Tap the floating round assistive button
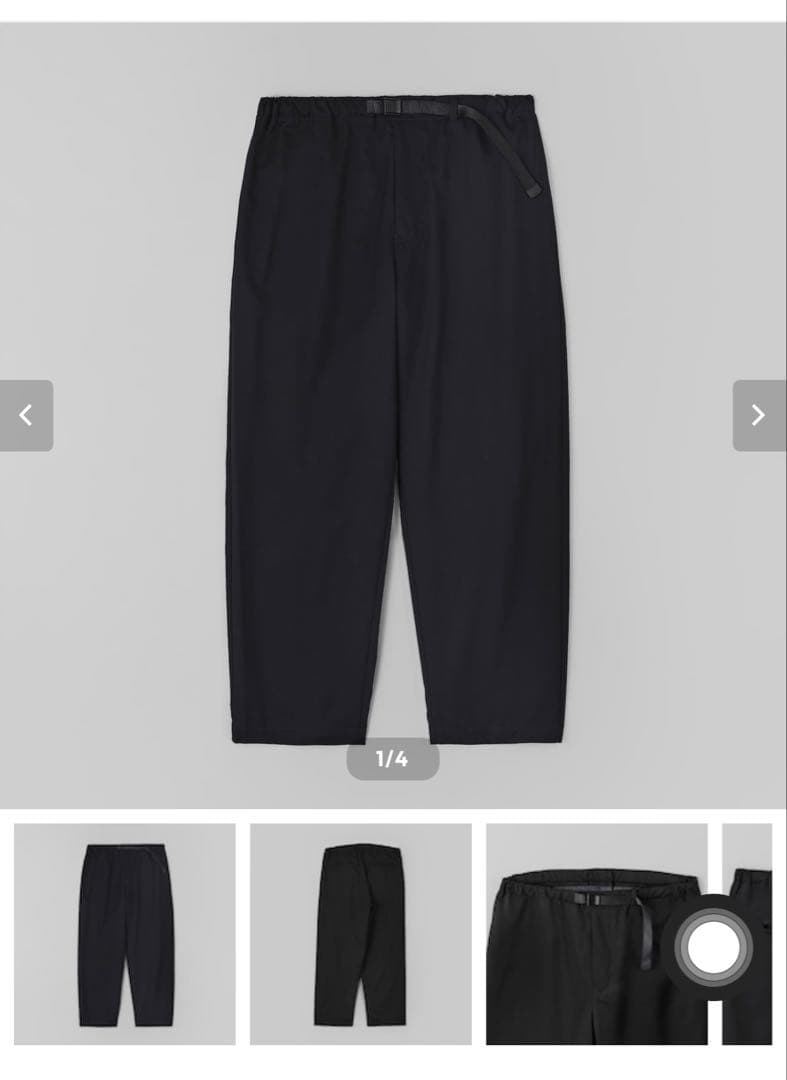 tap(713, 946)
